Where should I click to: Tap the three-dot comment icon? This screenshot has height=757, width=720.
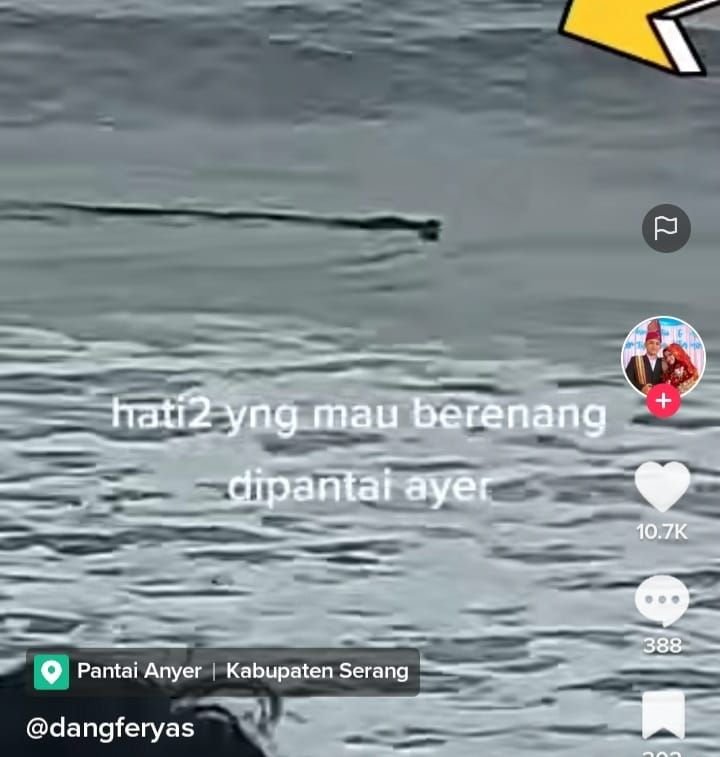(x=662, y=600)
